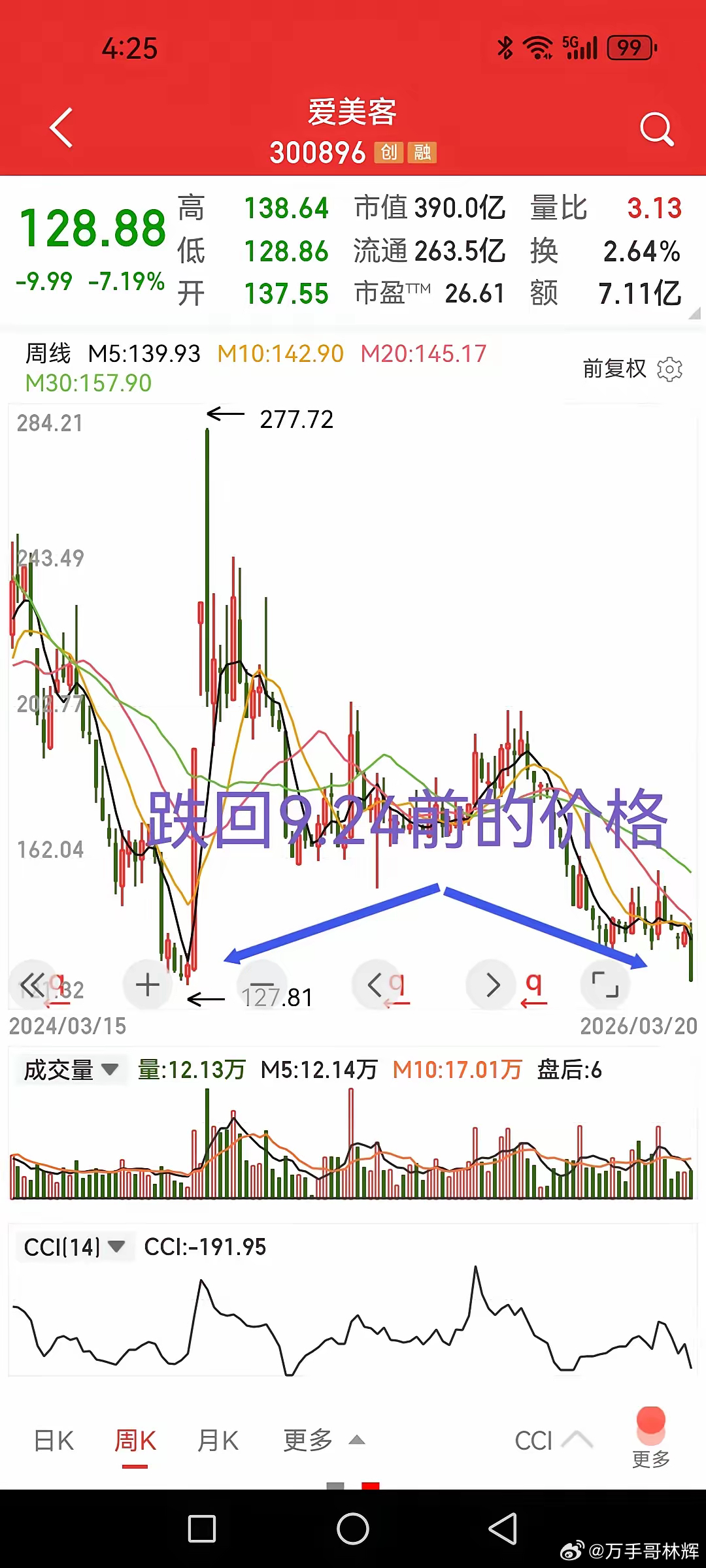This screenshot has height=1568, width=706.
Task: Zoom out using the minus icon
Action: pos(261,984)
